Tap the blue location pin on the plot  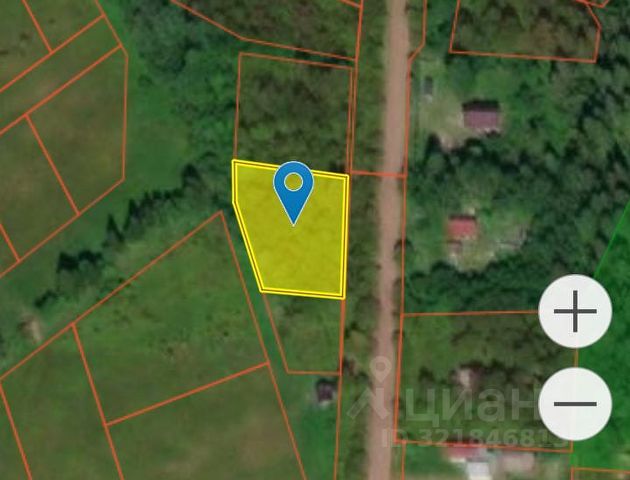[x=293, y=188]
